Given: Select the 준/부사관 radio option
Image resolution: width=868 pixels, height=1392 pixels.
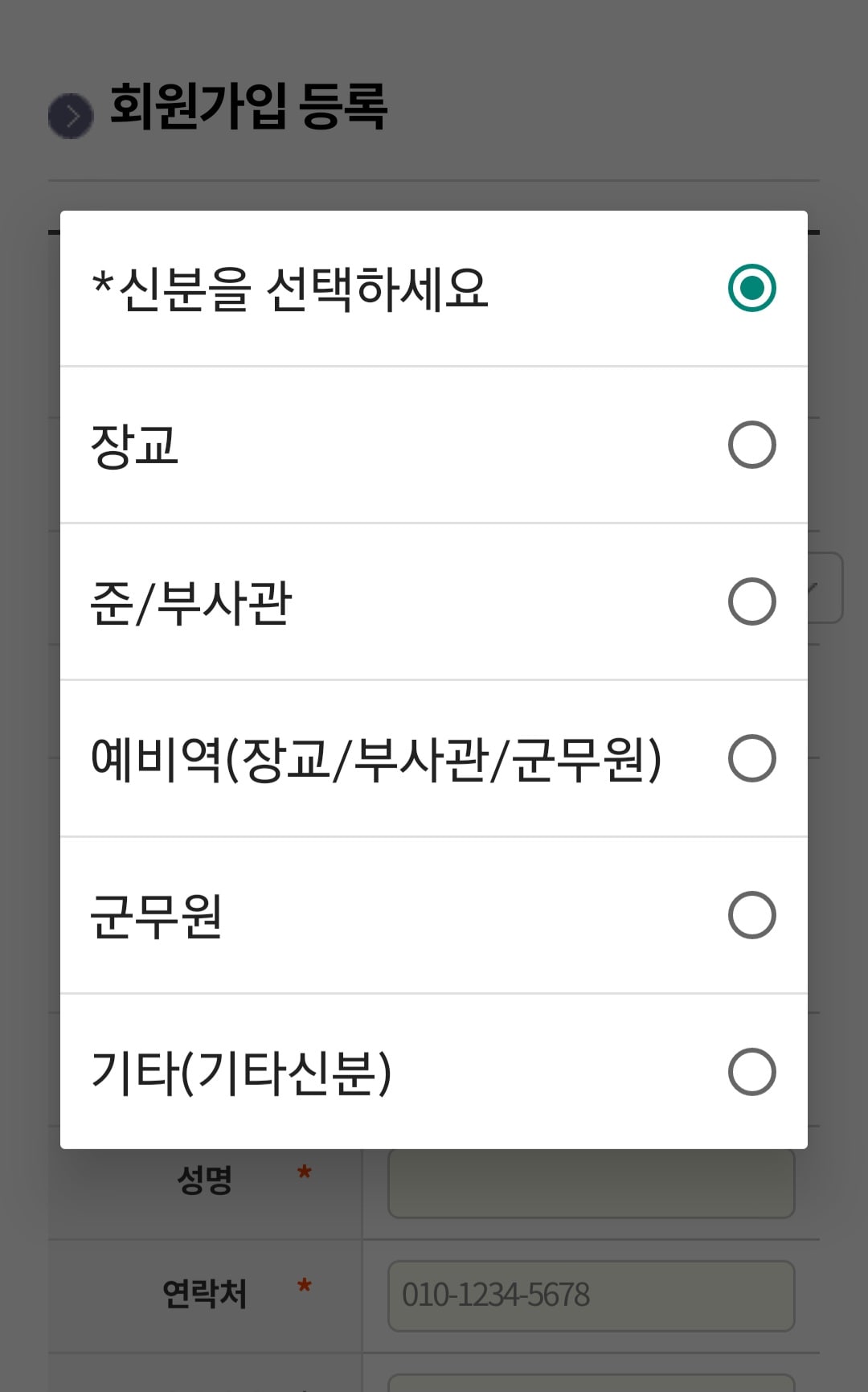Looking at the screenshot, I should click(x=434, y=602).
